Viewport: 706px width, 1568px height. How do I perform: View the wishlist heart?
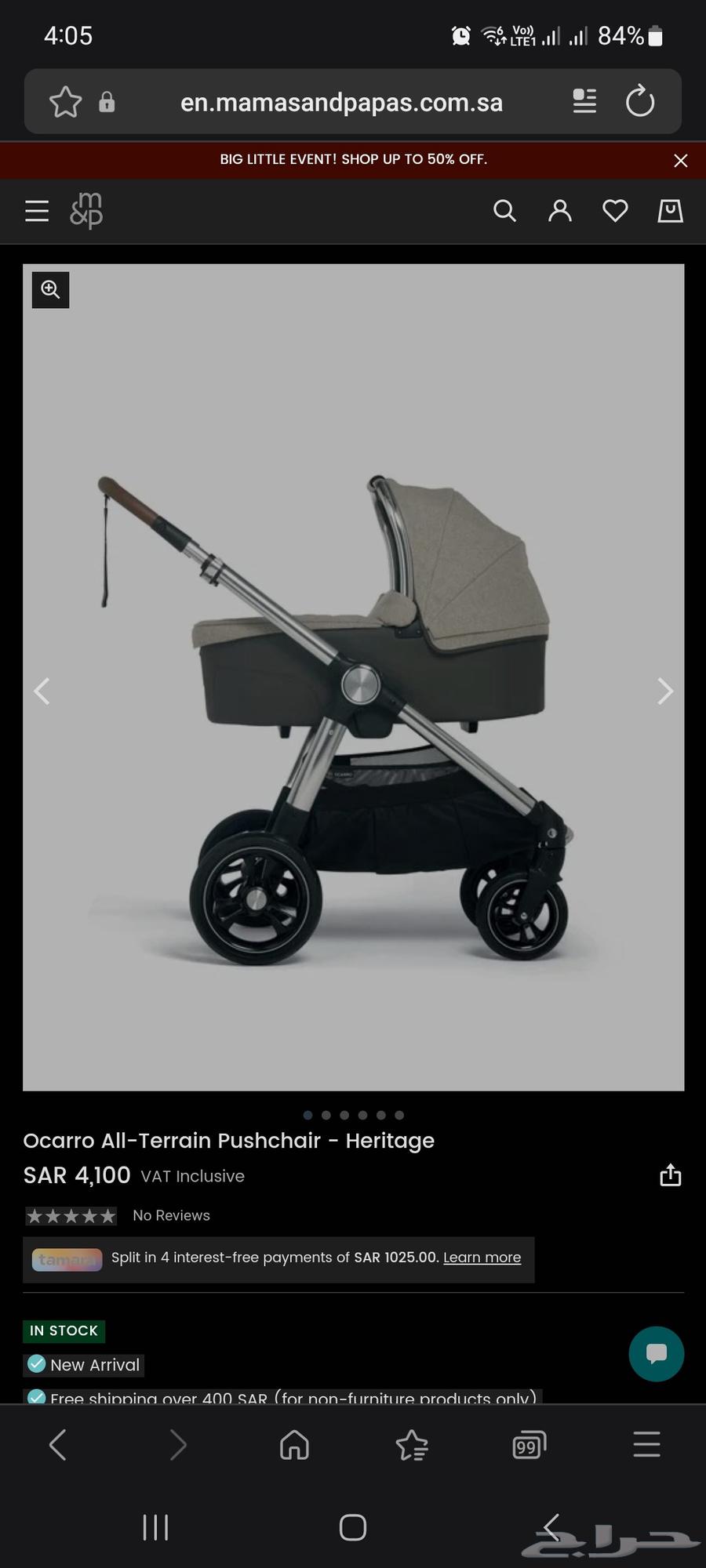[x=615, y=211]
